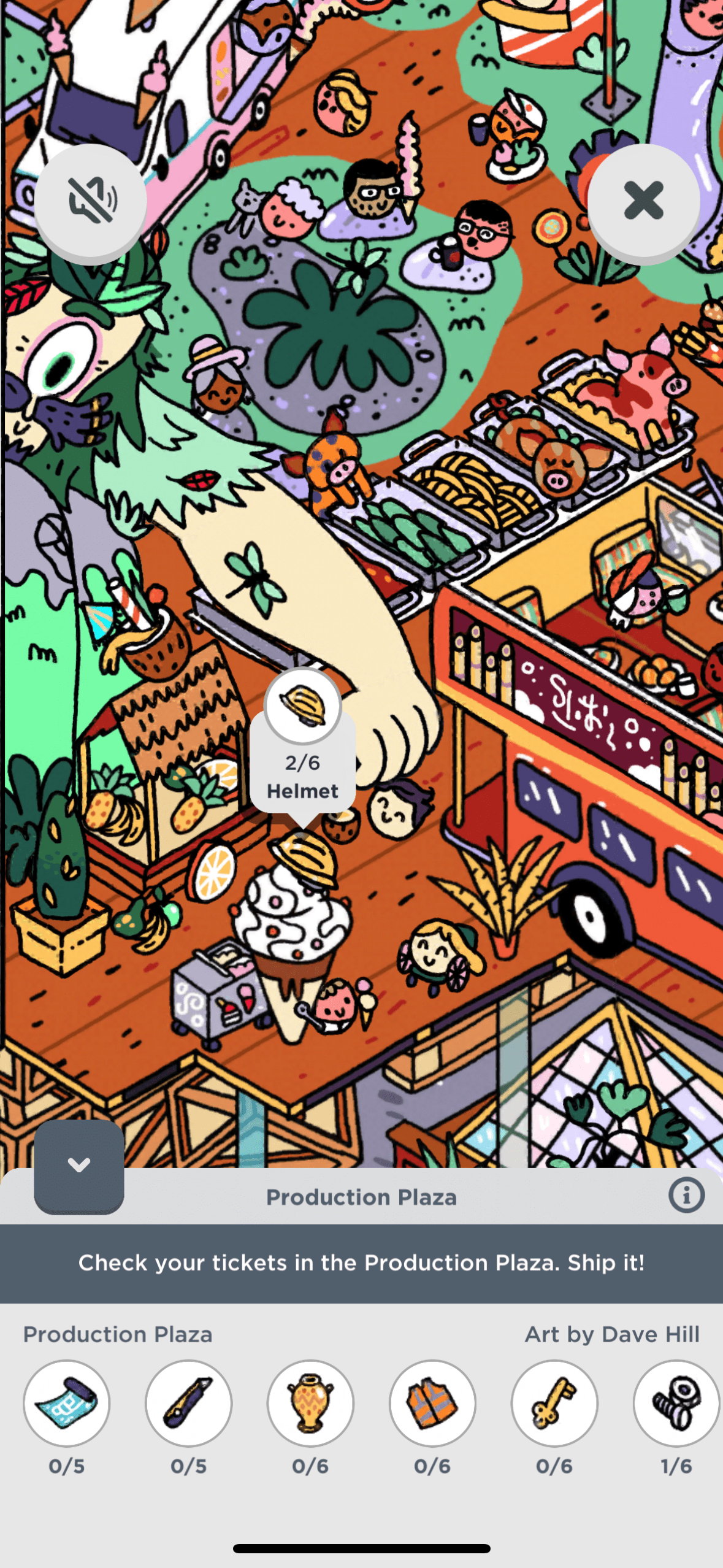Collapse the bottom panel with the chevron
The width and height of the screenshot is (723, 1568).
(x=79, y=1164)
